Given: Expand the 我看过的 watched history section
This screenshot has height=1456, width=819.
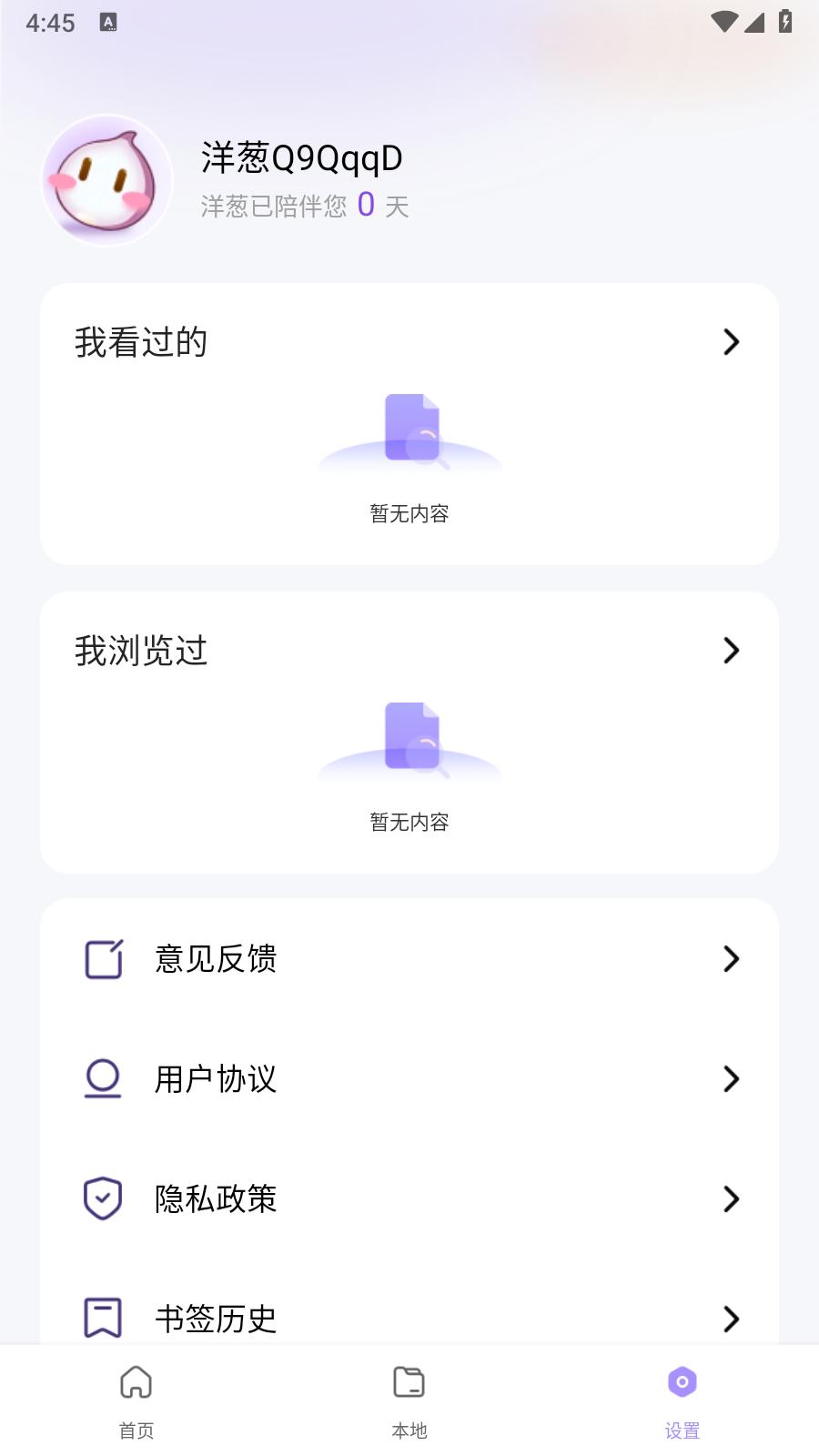Looking at the screenshot, I should [x=732, y=342].
